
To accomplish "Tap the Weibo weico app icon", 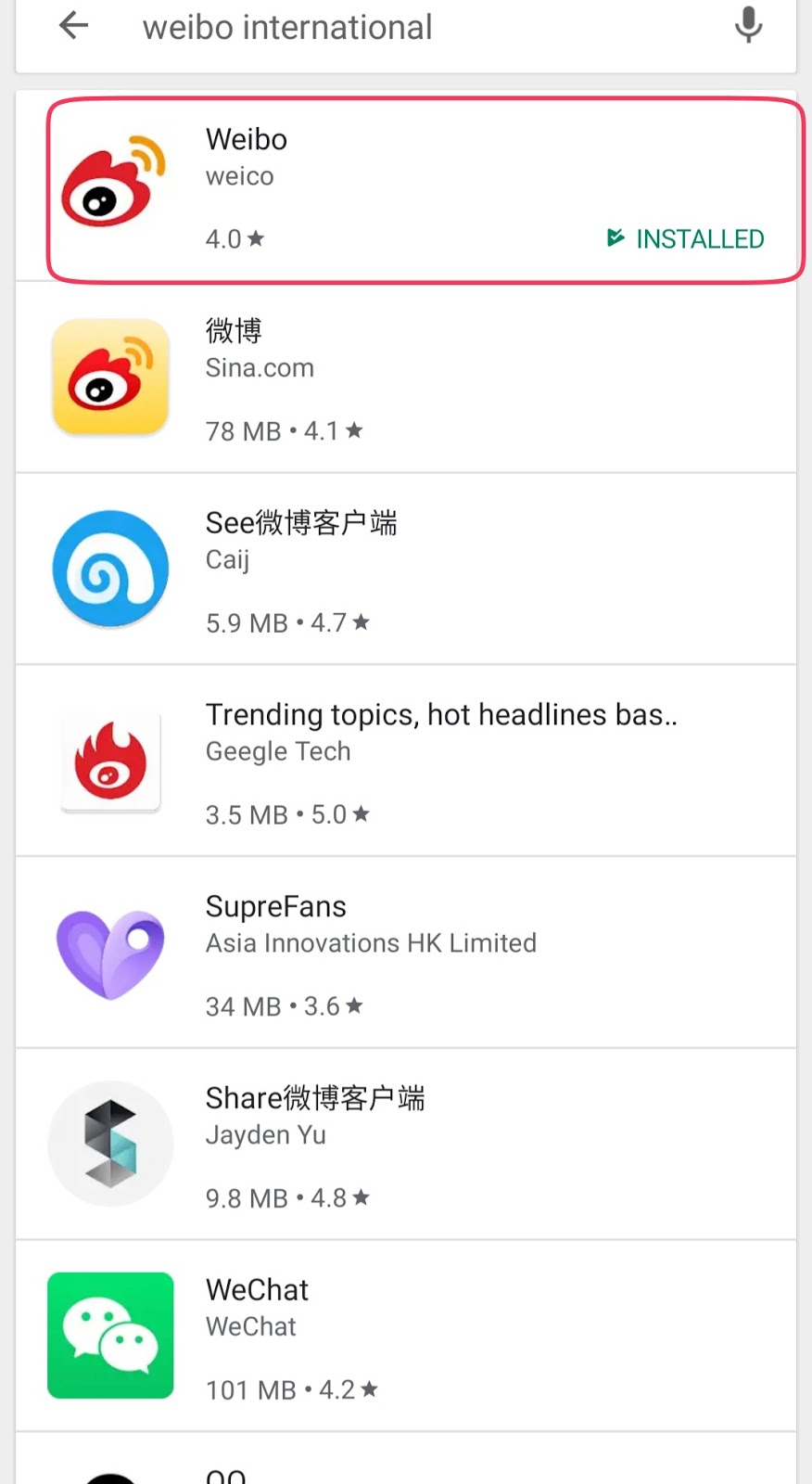I will (110, 185).
